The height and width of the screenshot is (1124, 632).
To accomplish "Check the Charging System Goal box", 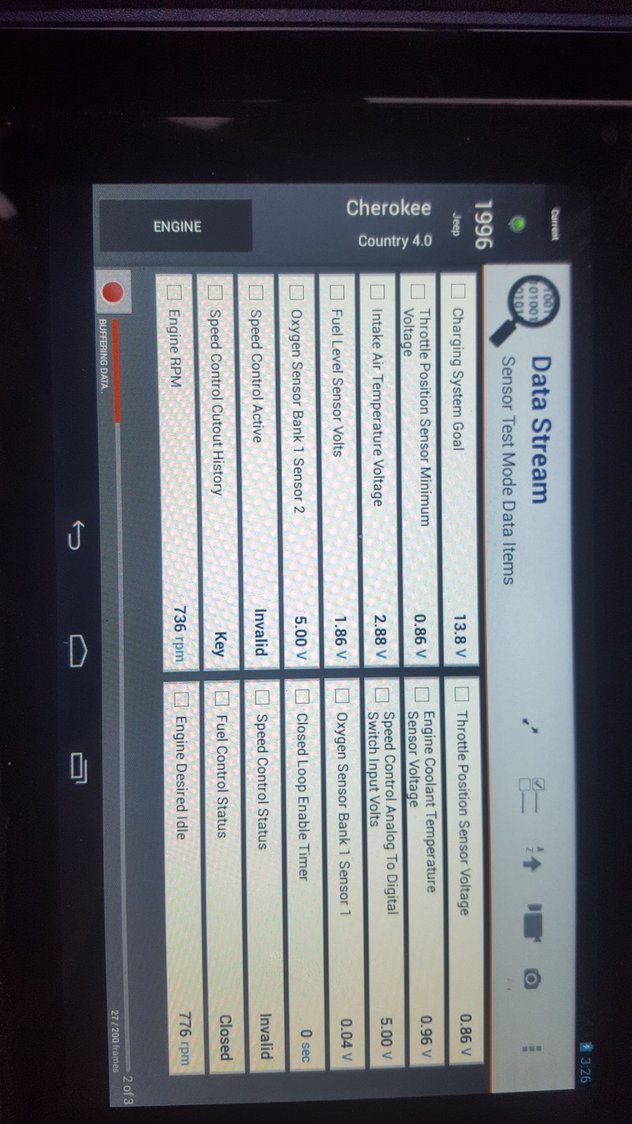I will click(459, 290).
